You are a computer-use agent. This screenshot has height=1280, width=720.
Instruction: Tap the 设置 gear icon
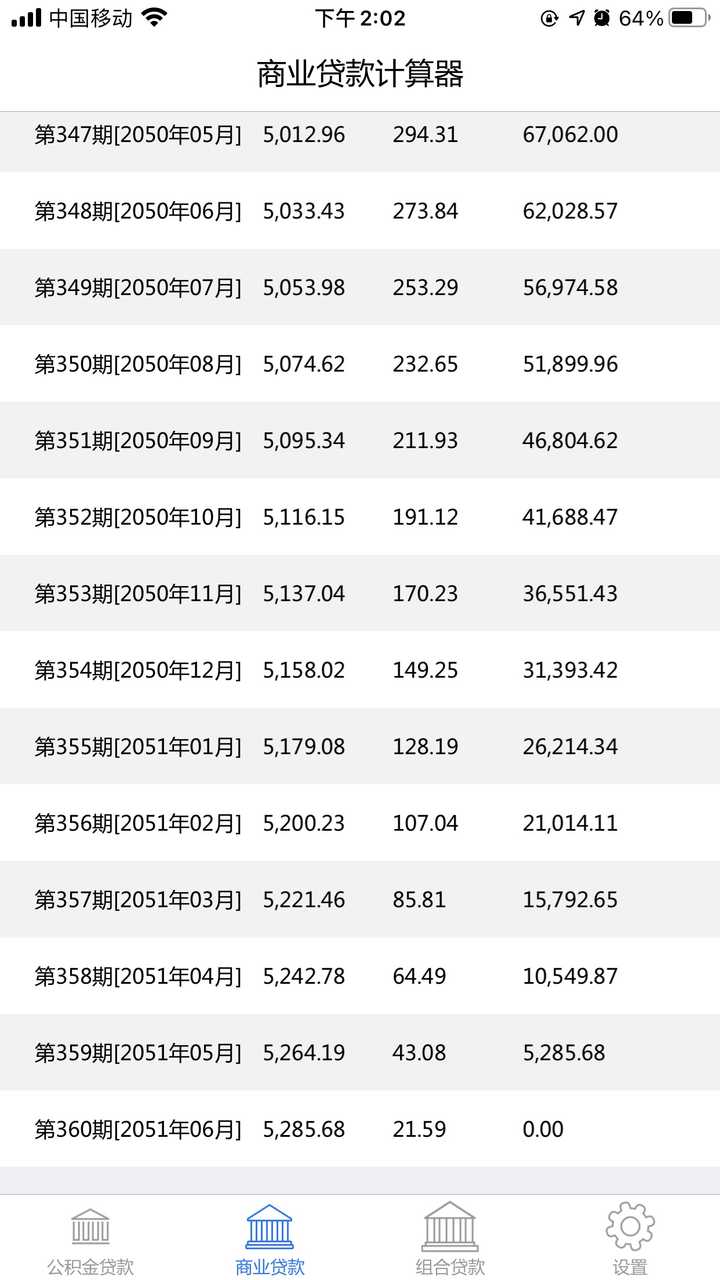click(x=630, y=1225)
